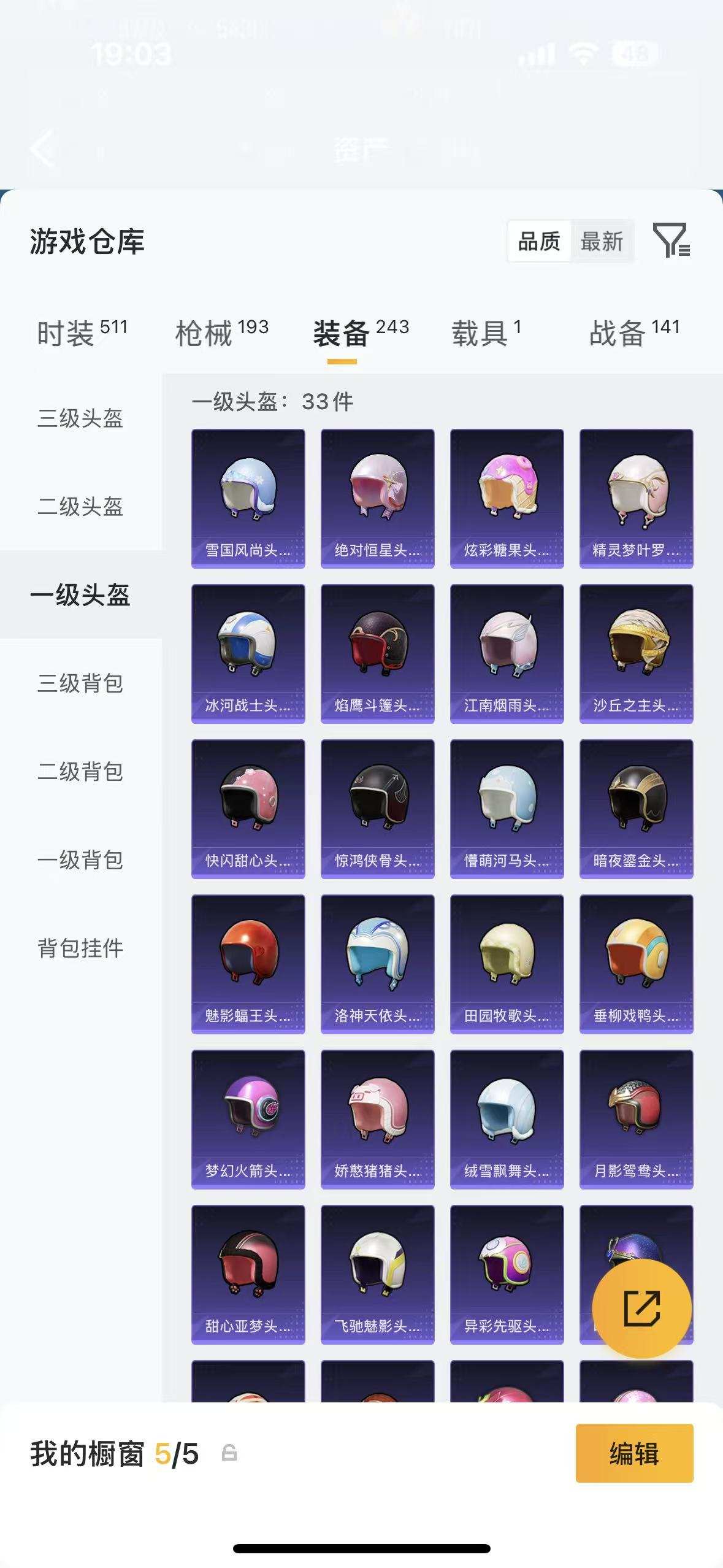Select the 一级背包 category
This screenshot has width=723, height=1568.
[80, 861]
